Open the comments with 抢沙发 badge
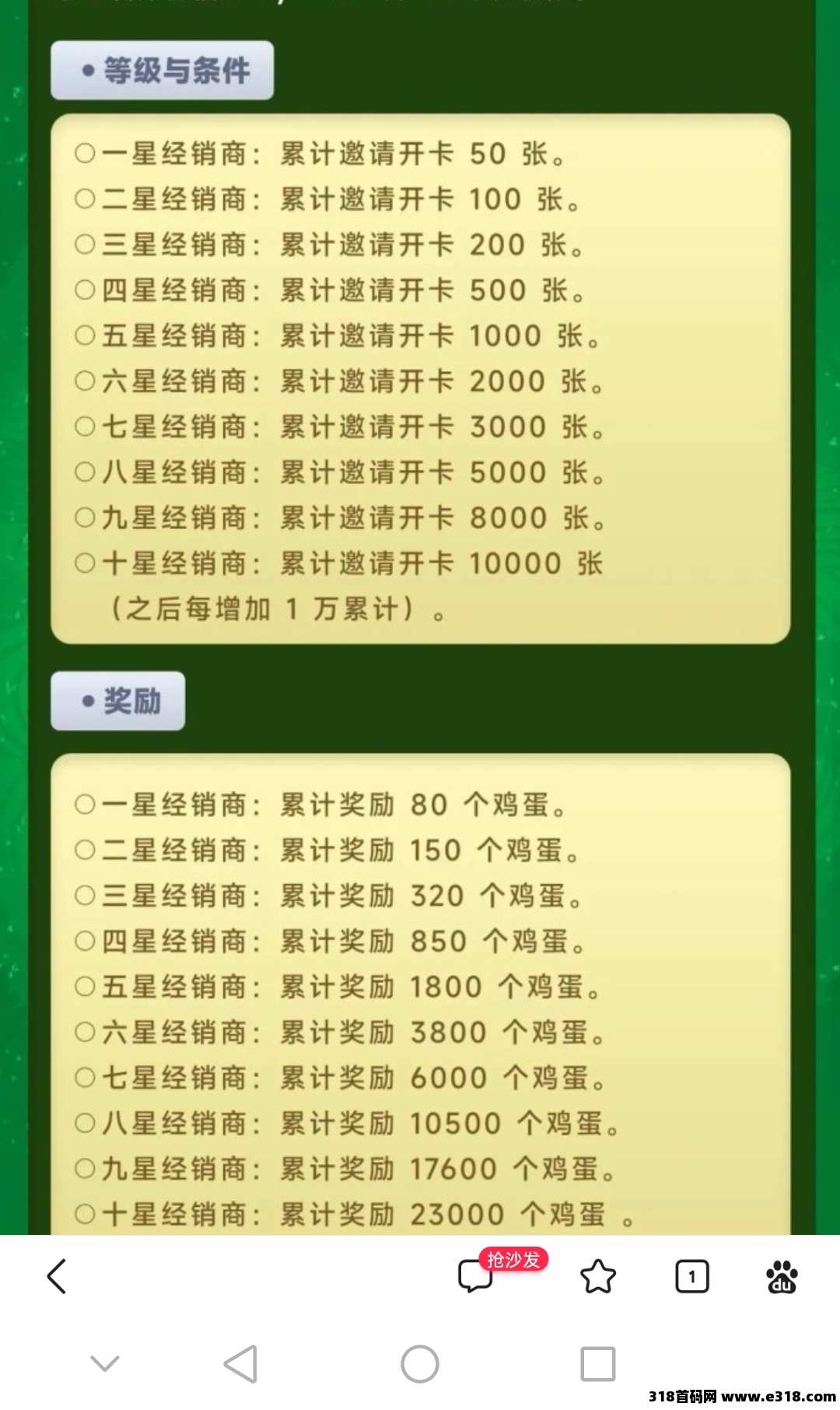 [476, 1276]
